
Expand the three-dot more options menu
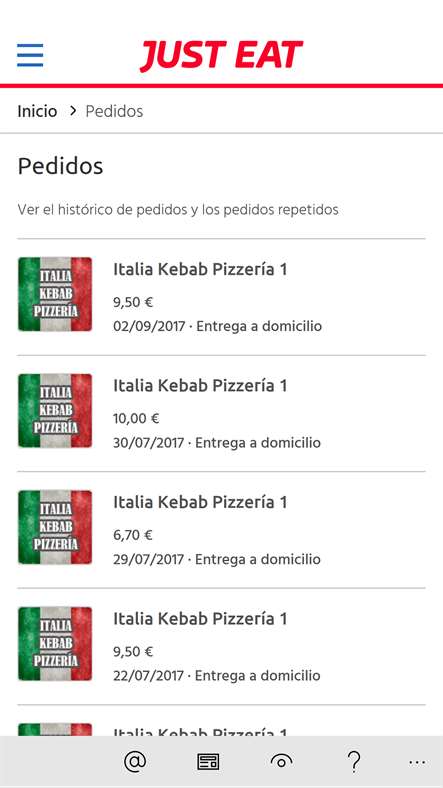pyautogui.click(x=417, y=763)
